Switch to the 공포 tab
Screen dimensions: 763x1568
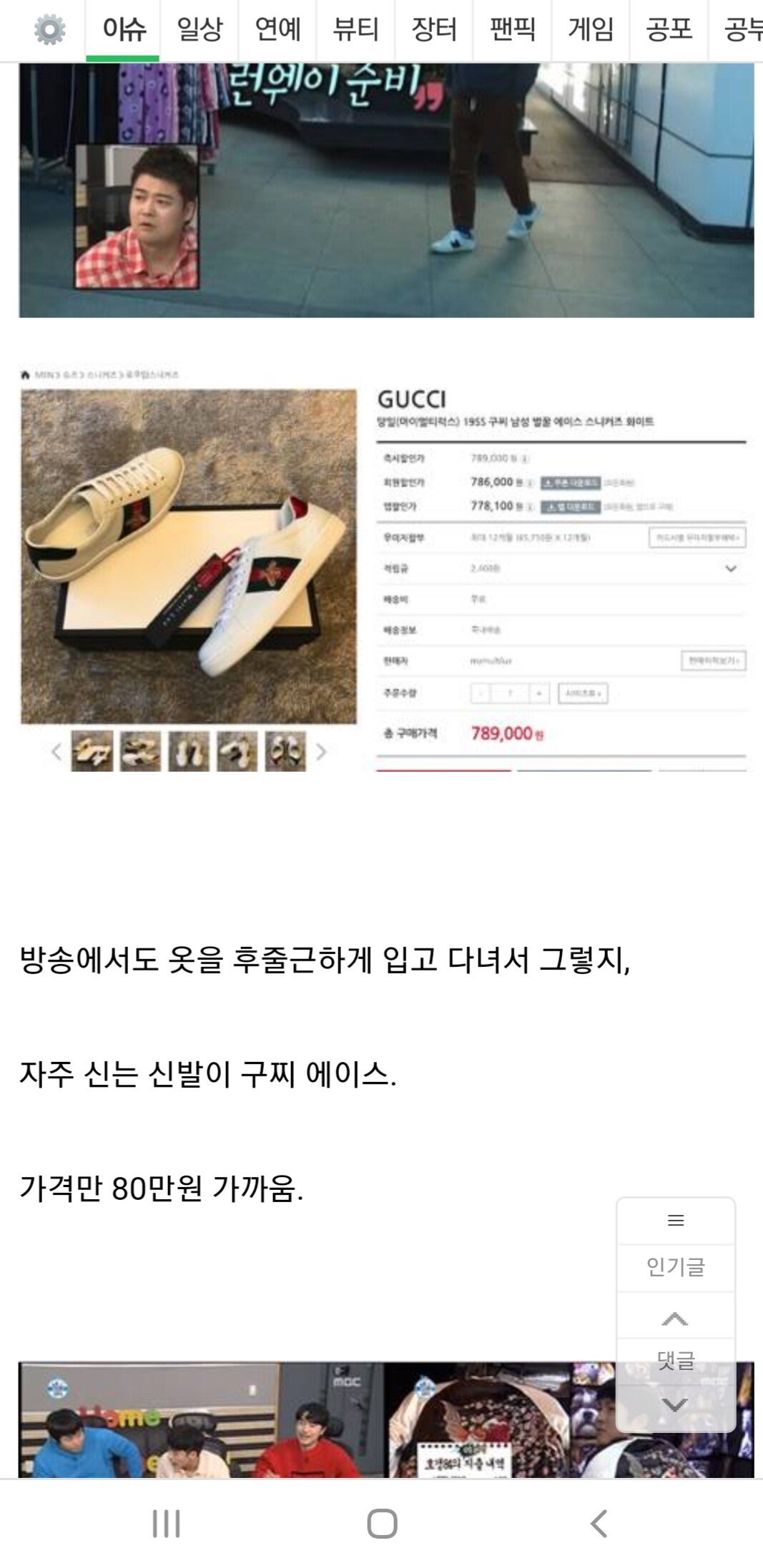pyautogui.click(x=669, y=30)
